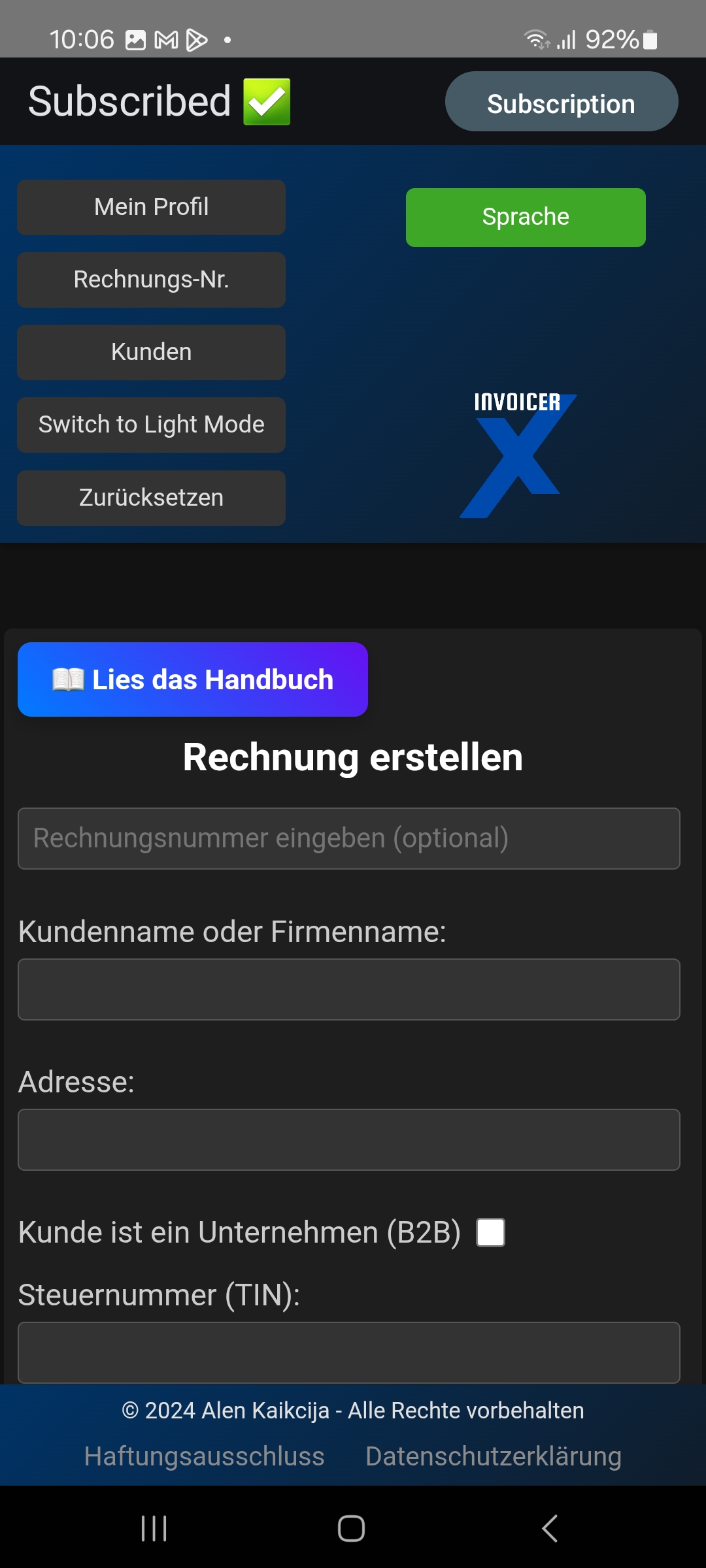
Task: Switch to Light Mode
Action: [x=151, y=425]
